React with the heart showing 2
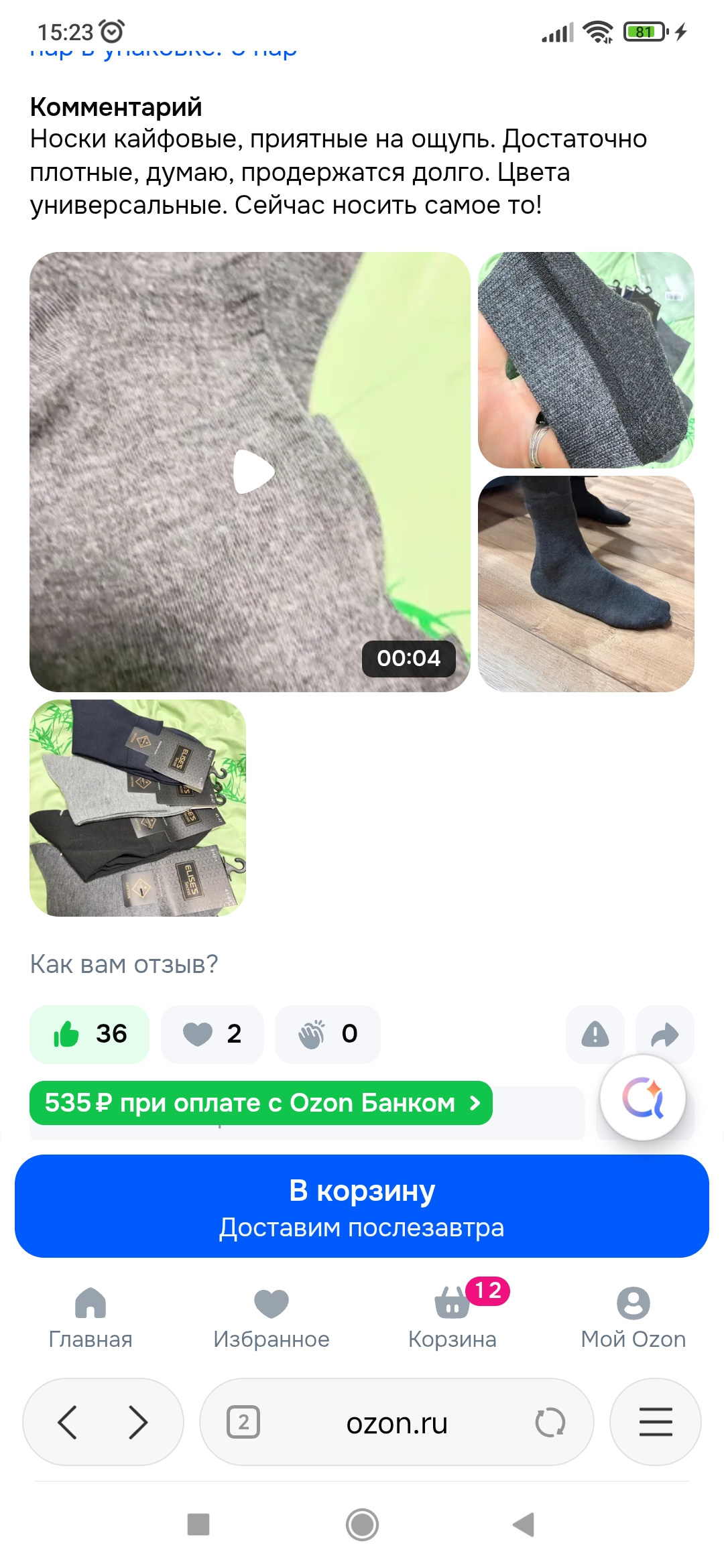724x1568 pixels. tap(212, 1034)
